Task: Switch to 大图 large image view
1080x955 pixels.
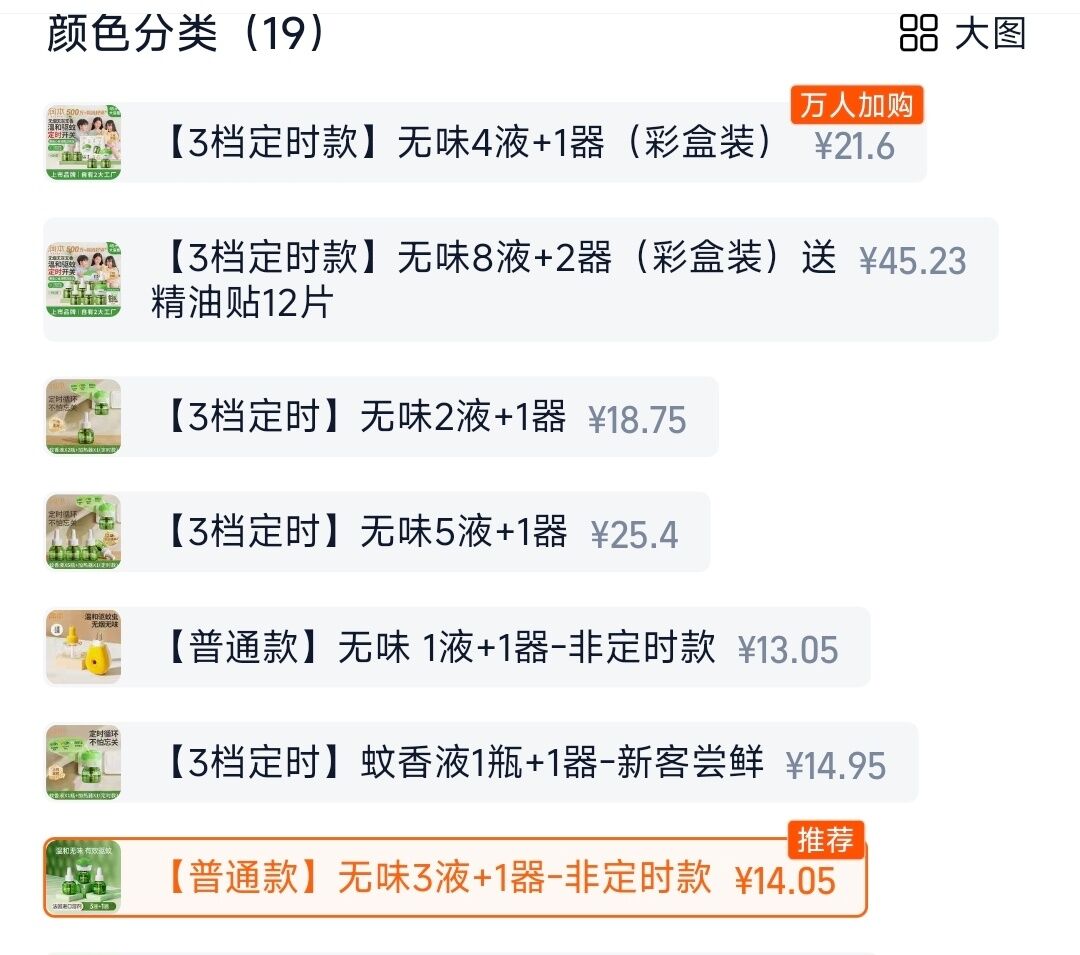Action: (963, 33)
